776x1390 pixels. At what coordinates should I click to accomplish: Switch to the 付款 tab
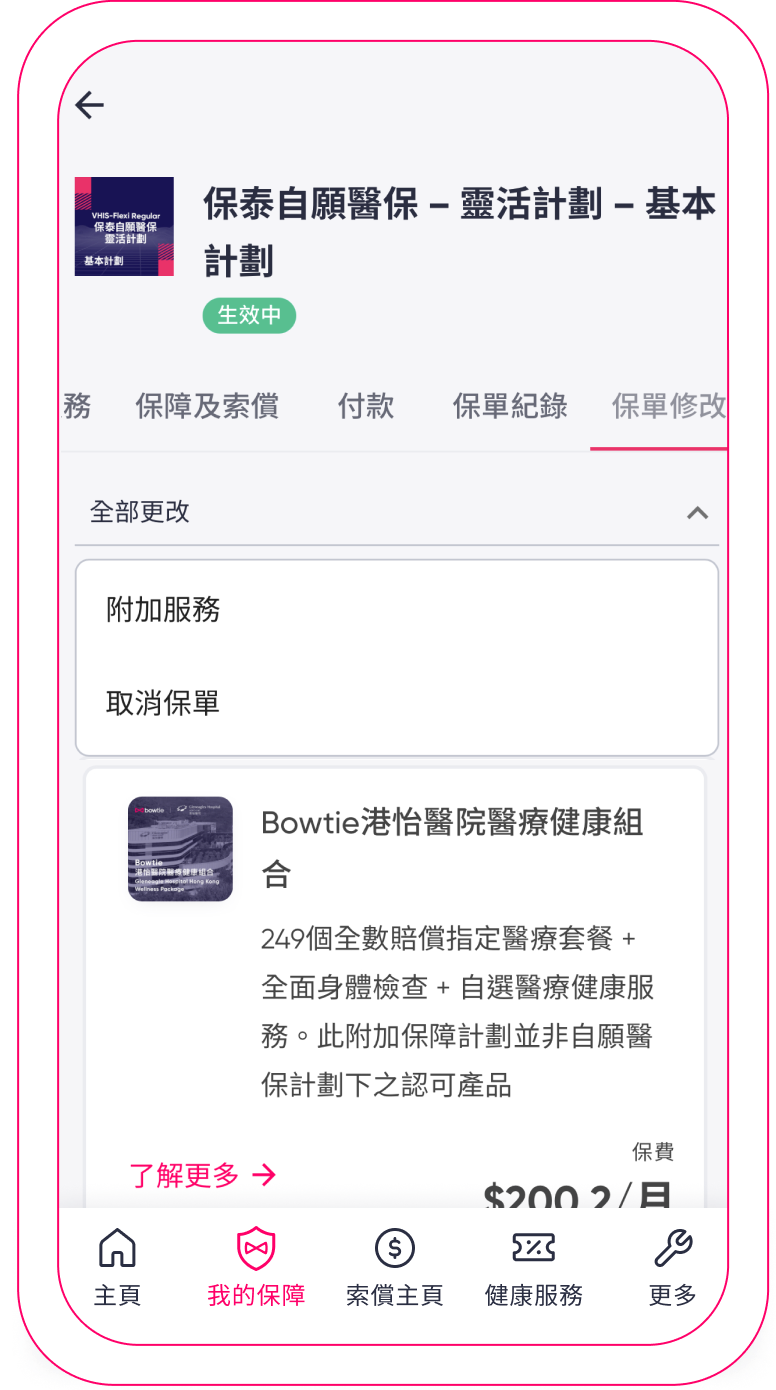[366, 406]
